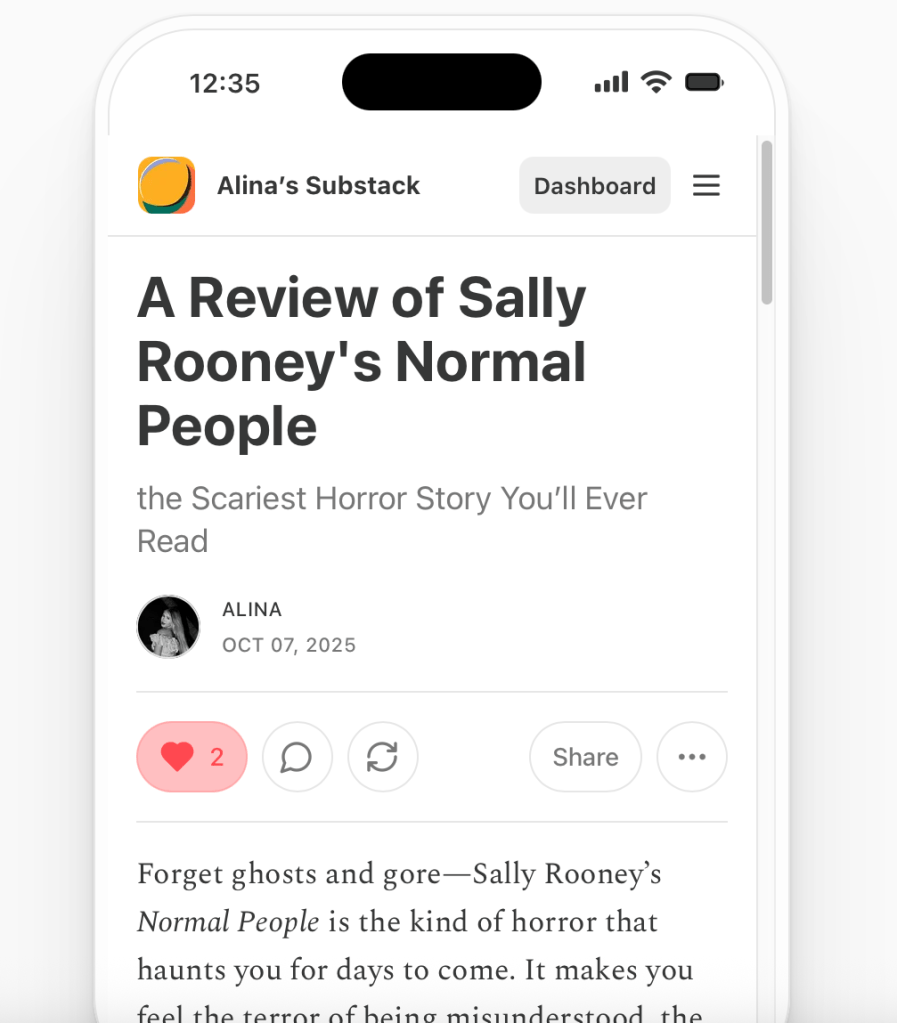Tap the Alina's Substack logo

(x=166, y=186)
